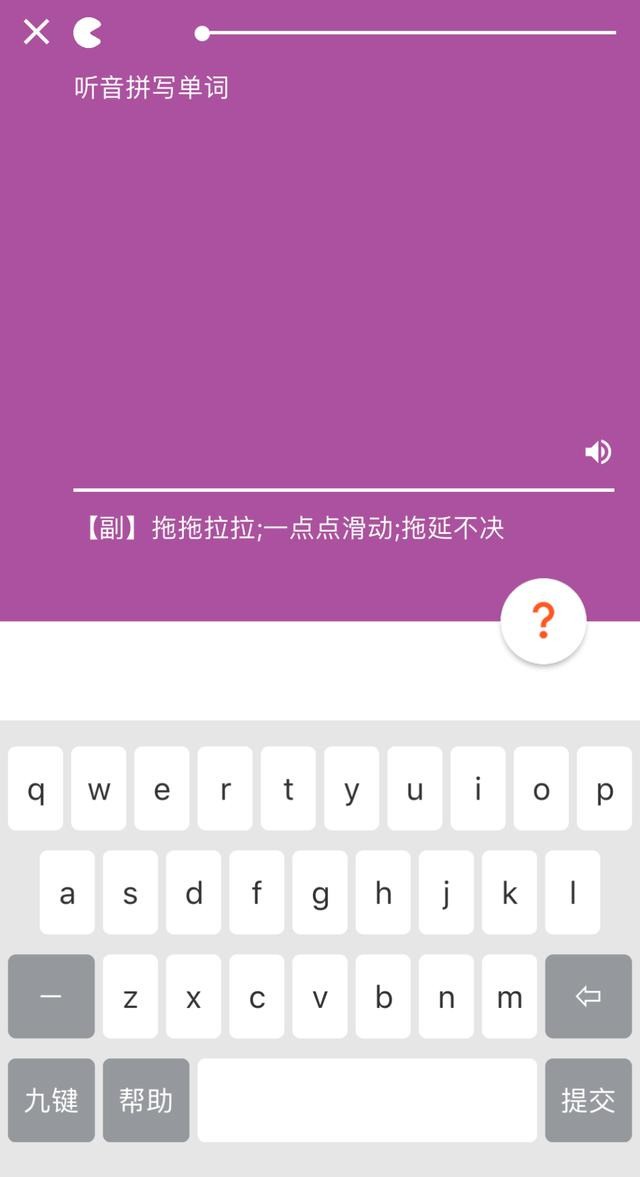Tap the space bar
Screen dimensions: 640x1177
click(x=367, y=1100)
